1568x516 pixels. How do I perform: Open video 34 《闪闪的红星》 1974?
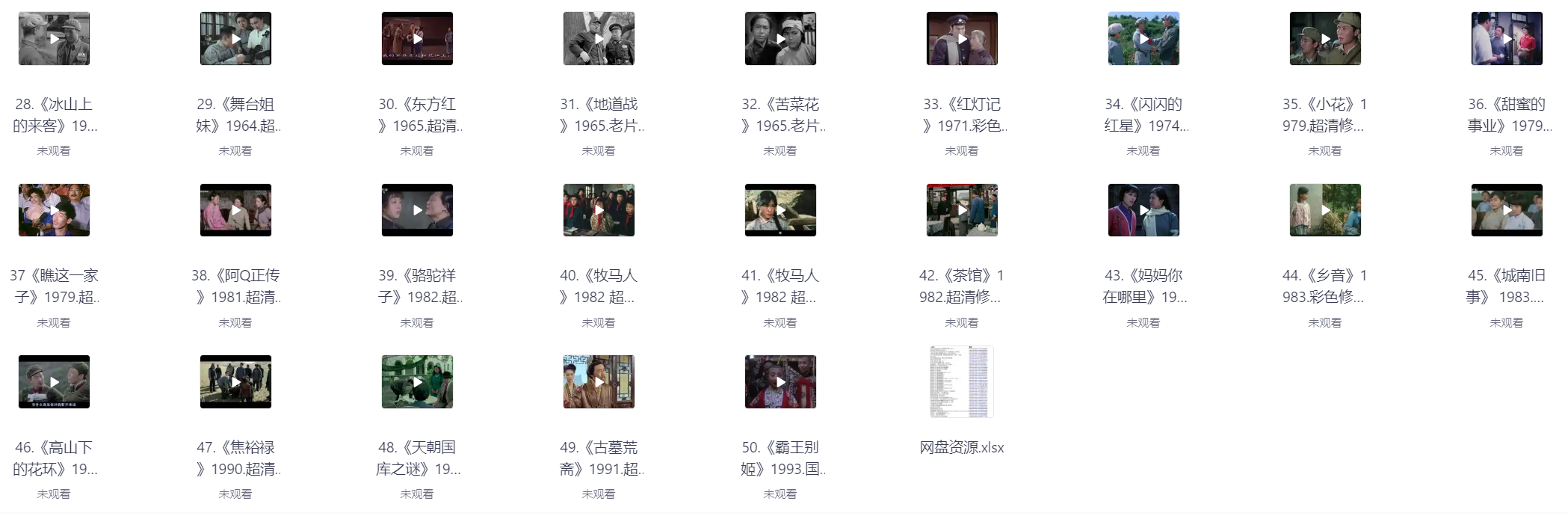pyautogui.click(x=1143, y=39)
